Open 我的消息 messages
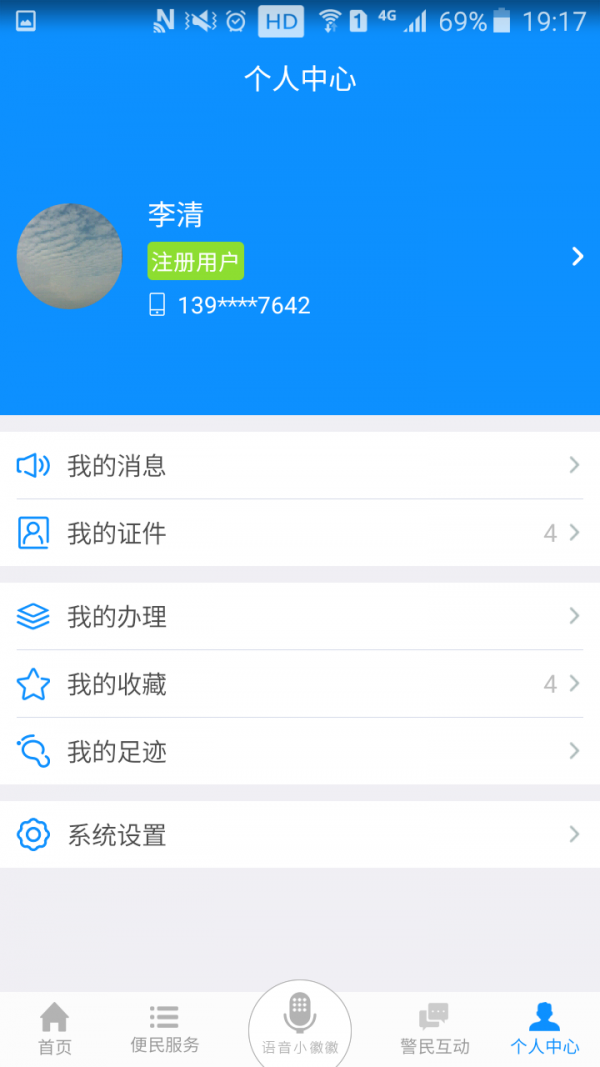The width and height of the screenshot is (600, 1067). tap(300, 465)
